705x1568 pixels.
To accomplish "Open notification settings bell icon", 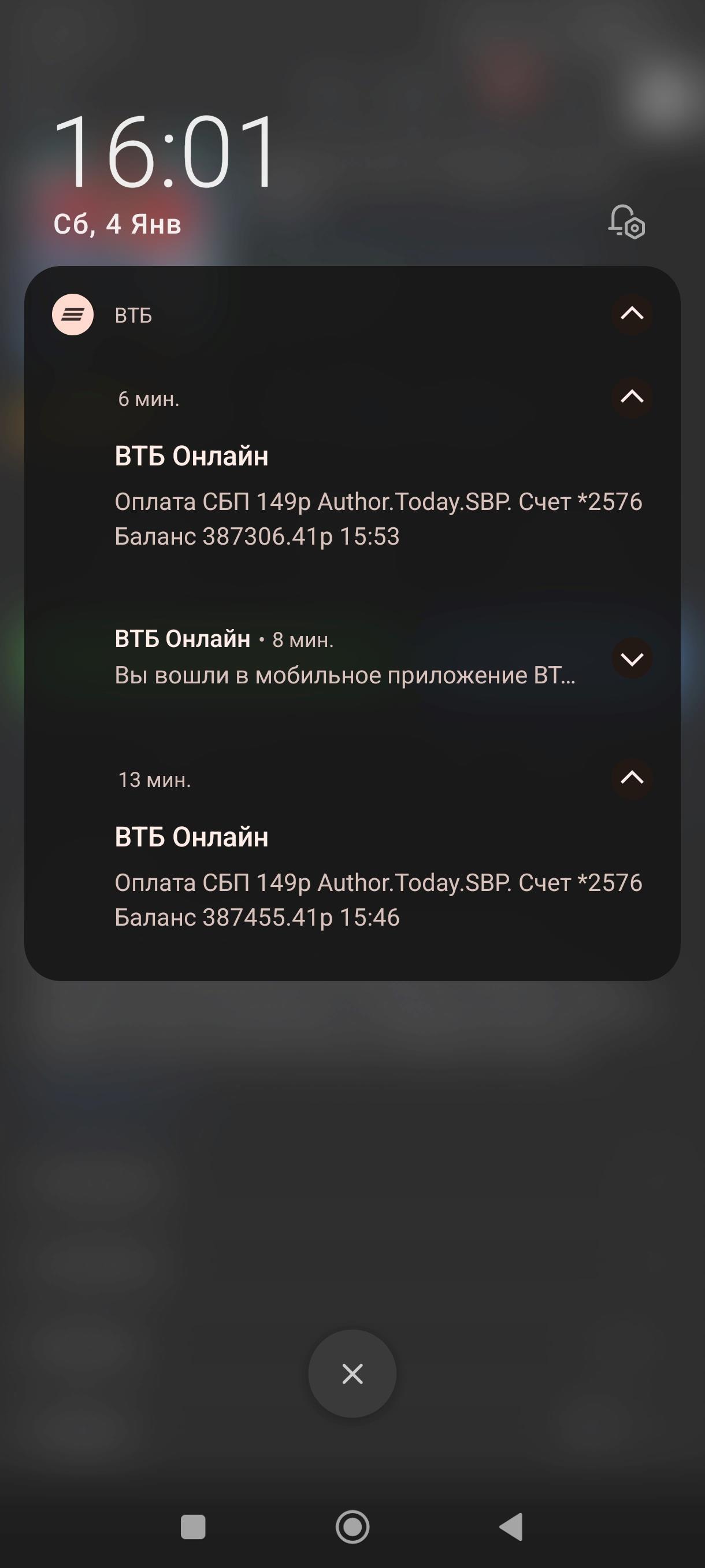I will (x=626, y=222).
